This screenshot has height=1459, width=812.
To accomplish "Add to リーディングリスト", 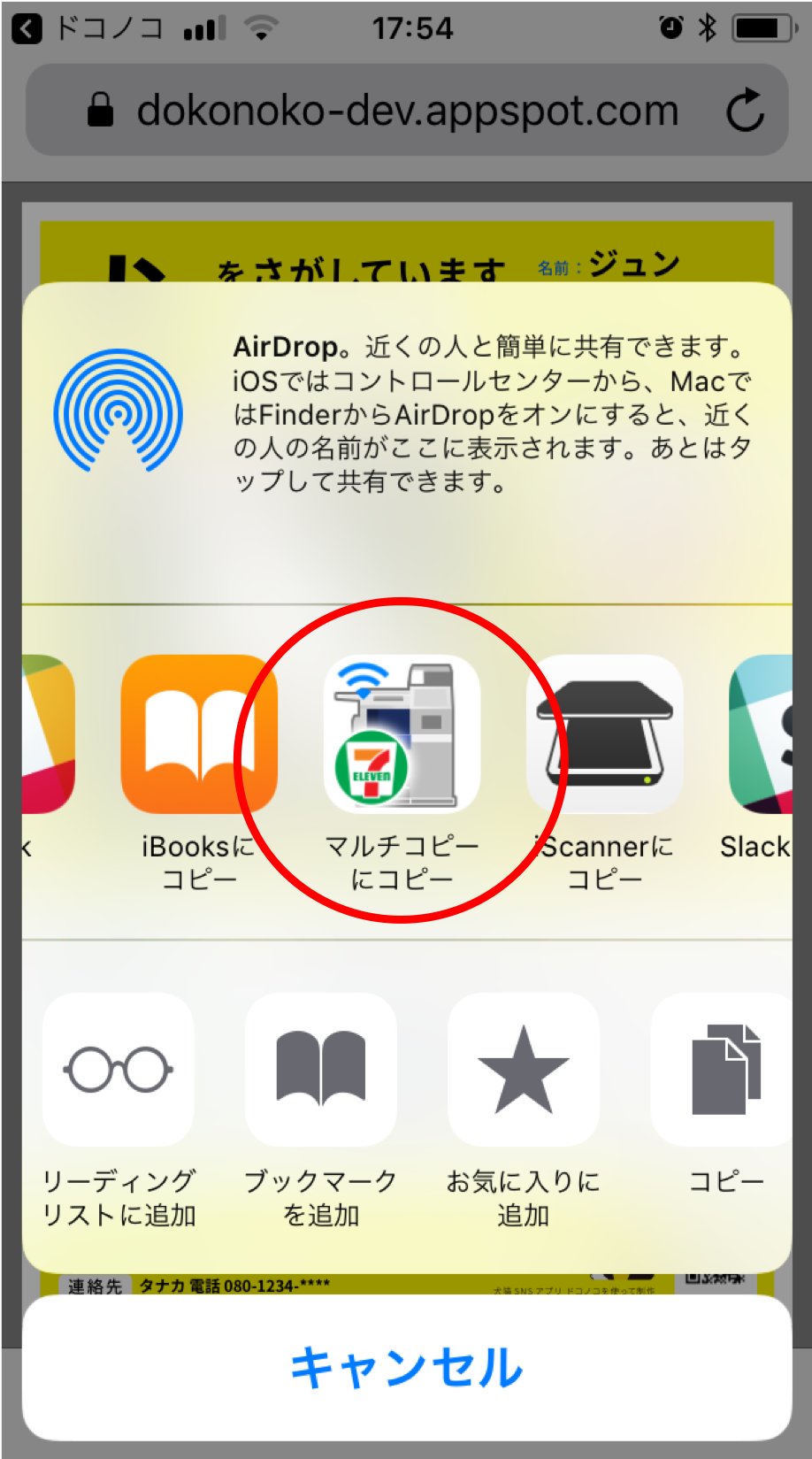I will [119, 1070].
